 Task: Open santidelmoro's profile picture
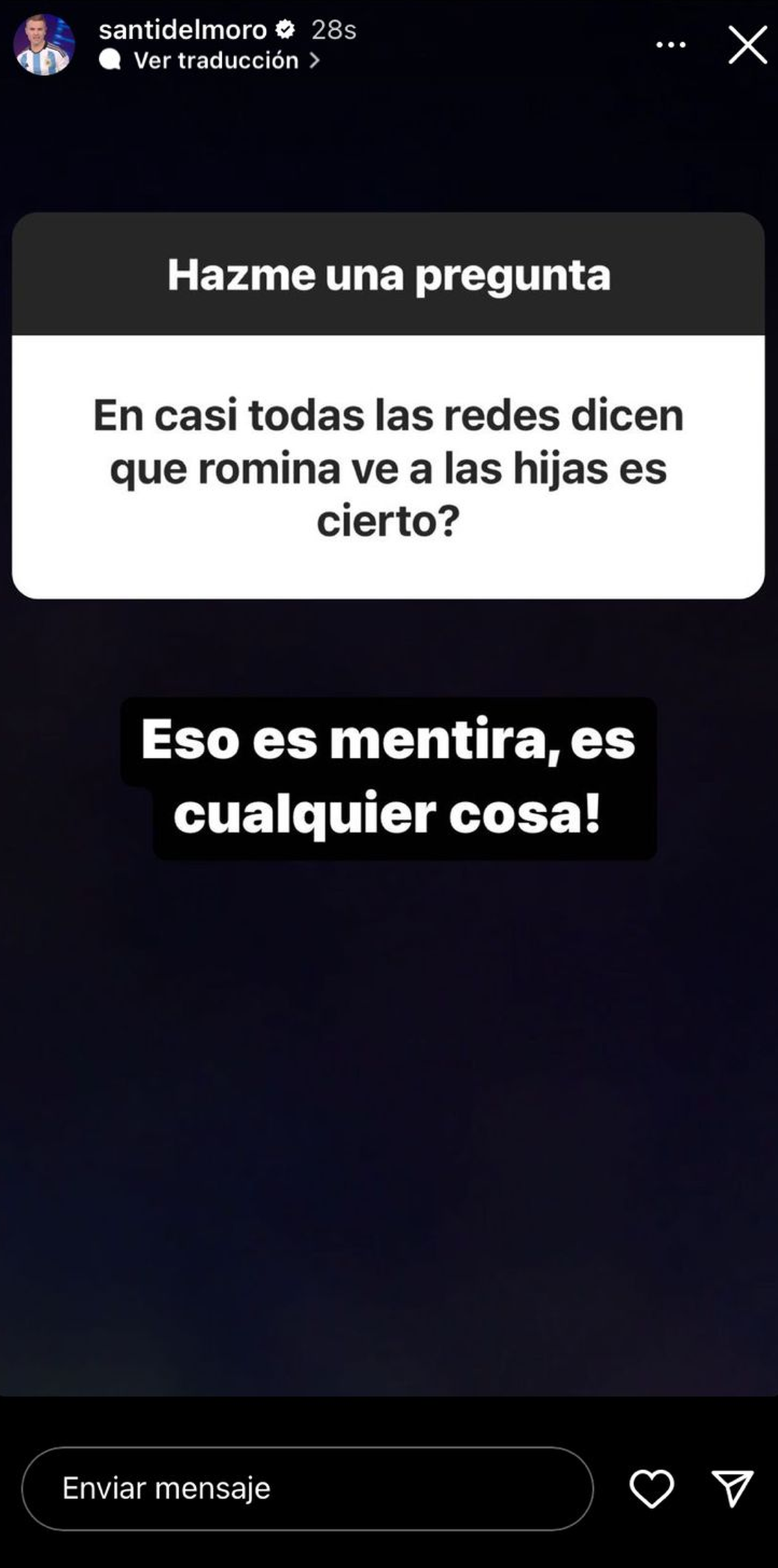pyautogui.click(x=44, y=45)
